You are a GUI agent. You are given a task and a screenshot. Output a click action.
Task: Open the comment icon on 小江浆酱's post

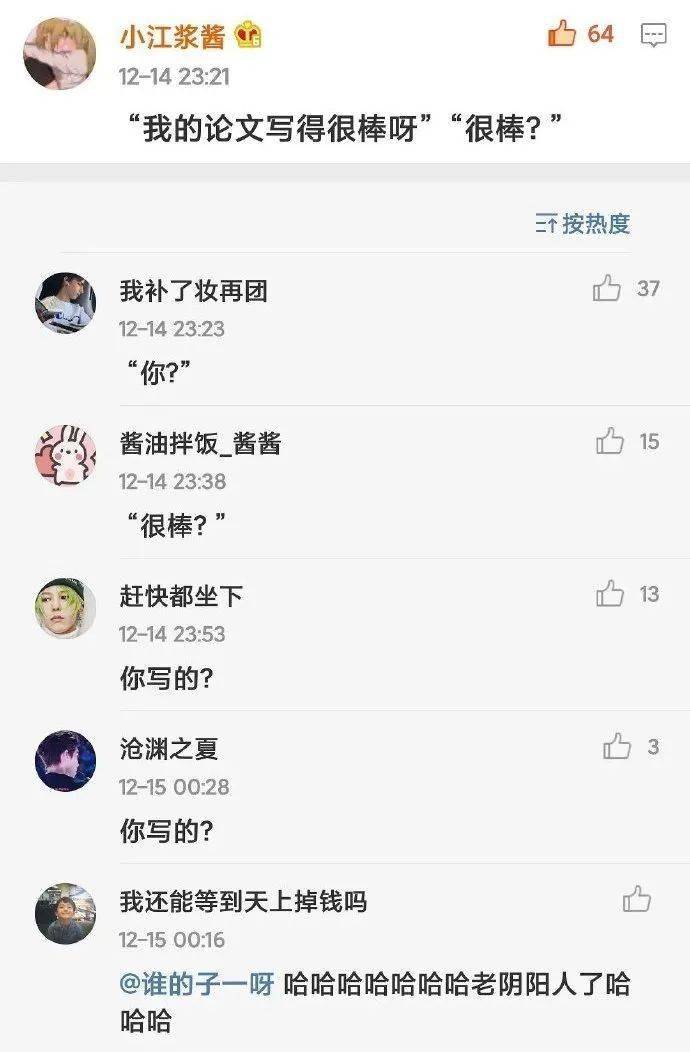tap(653, 35)
